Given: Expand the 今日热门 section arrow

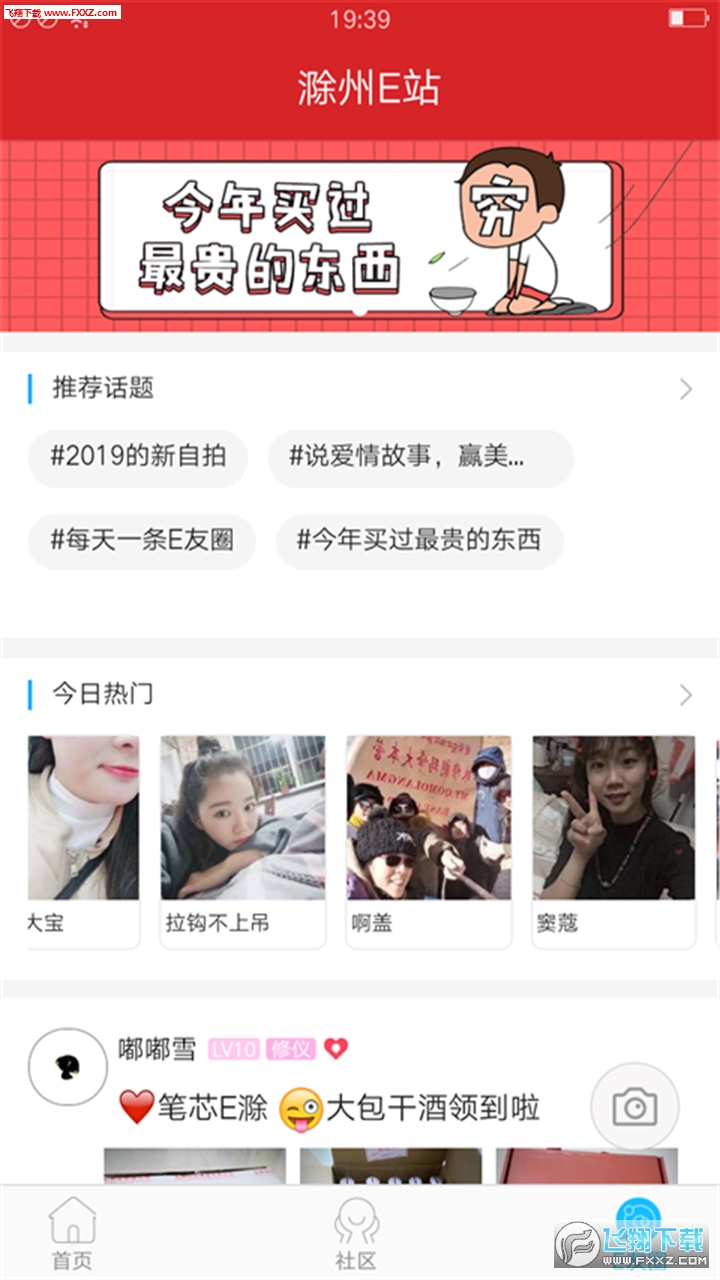Looking at the screenshot, I should (x=685, y=695).
